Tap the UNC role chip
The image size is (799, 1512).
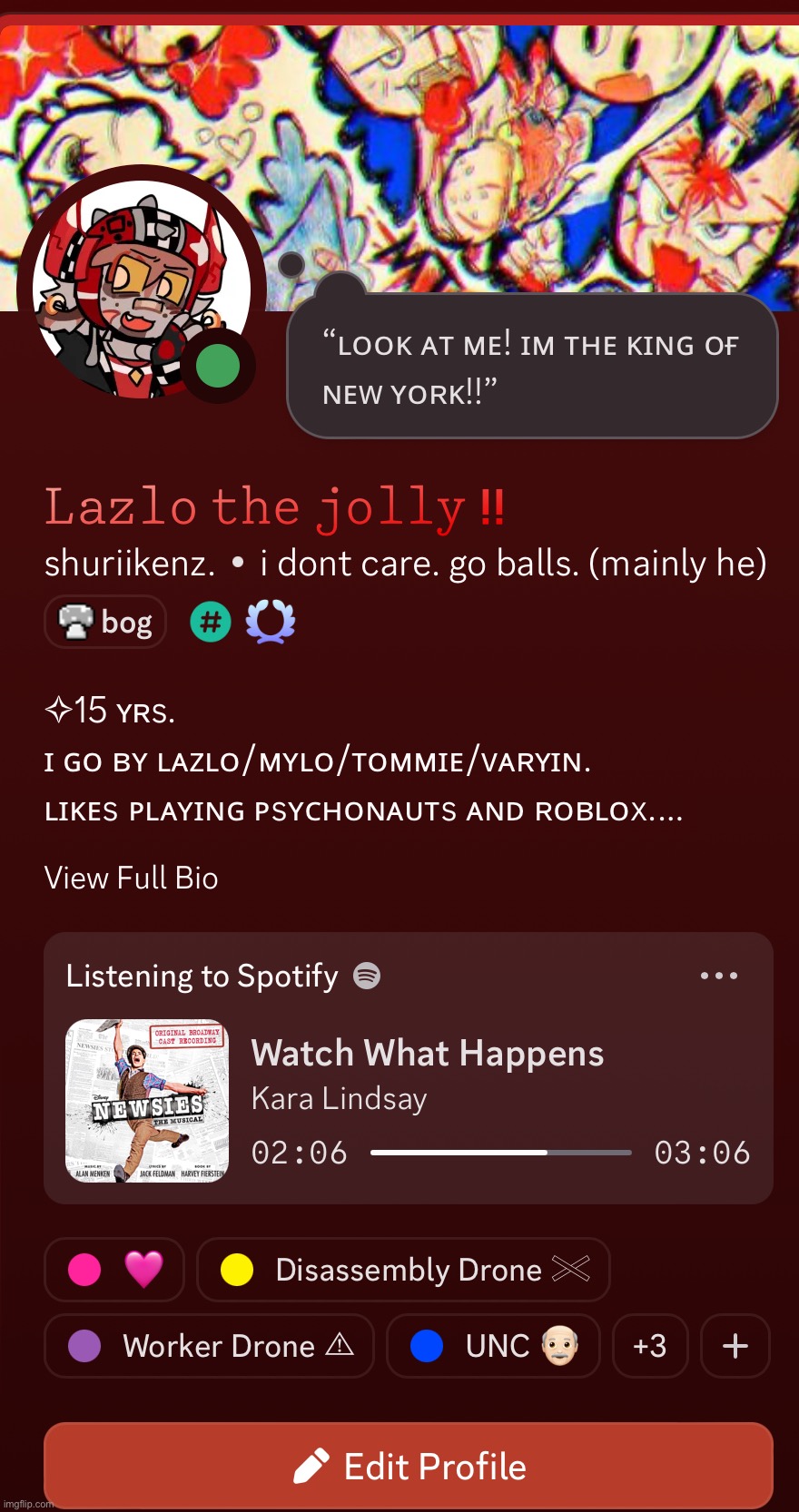(x=493, y=1346)
